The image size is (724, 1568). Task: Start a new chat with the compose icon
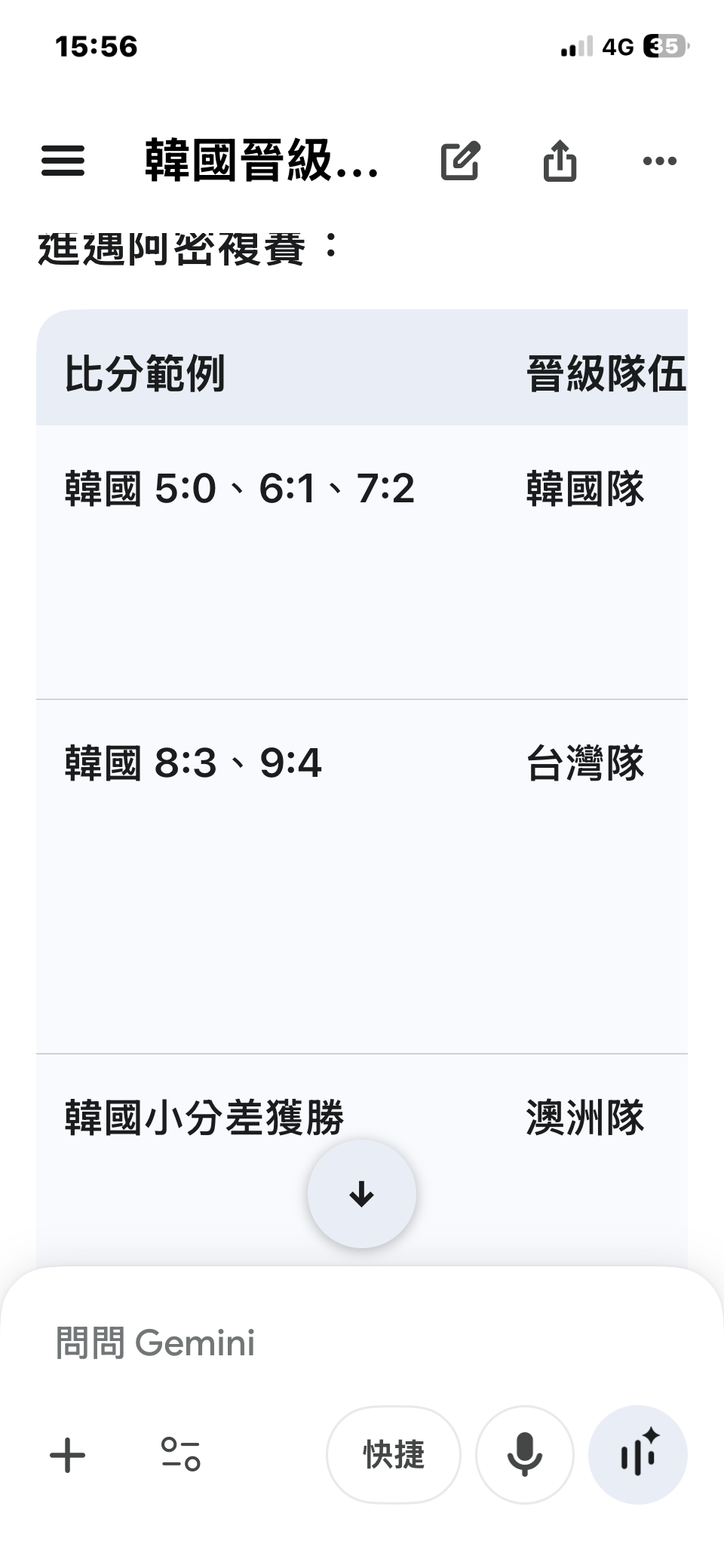(460, 161)
